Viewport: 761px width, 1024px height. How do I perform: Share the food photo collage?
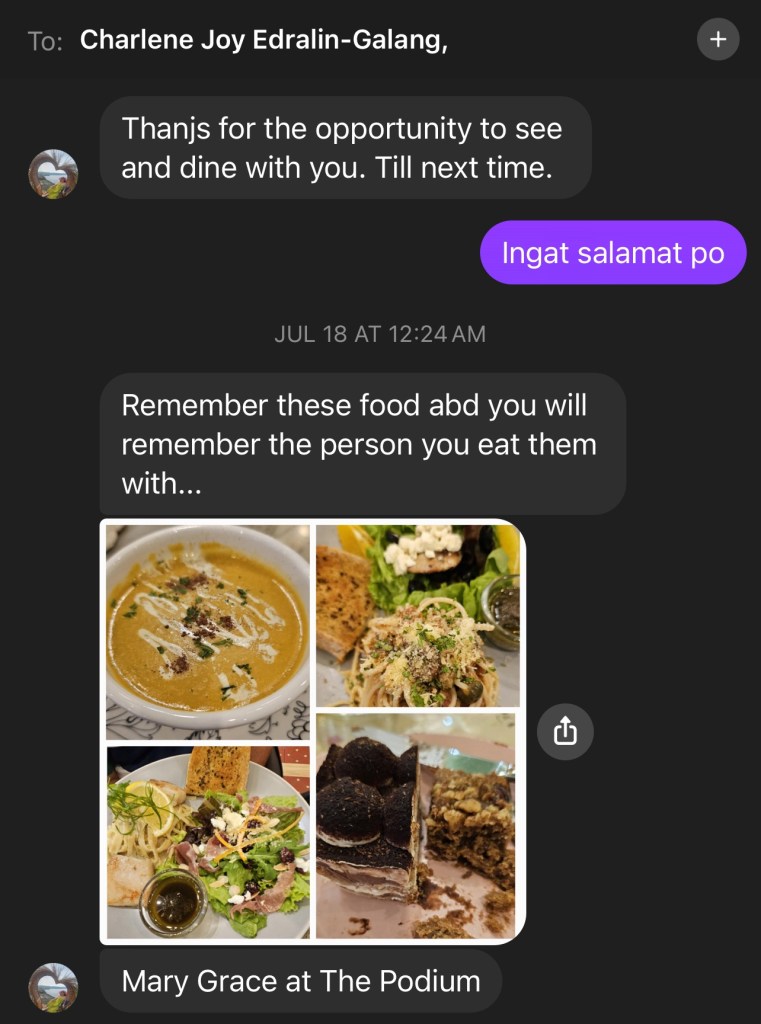click(565, 732)
